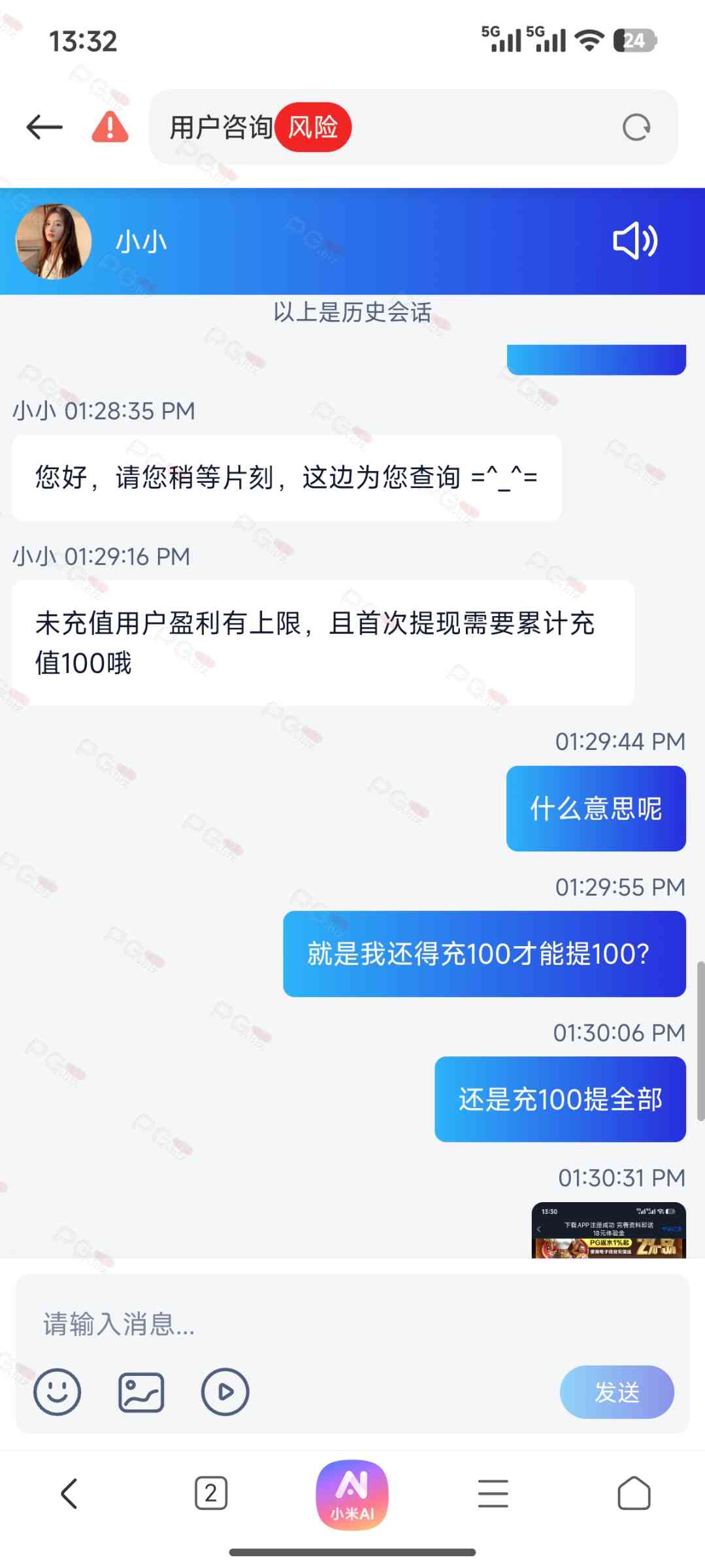705x1568 pixels.
Task: Go back using the top-left arrow
Action: (44, 127)
